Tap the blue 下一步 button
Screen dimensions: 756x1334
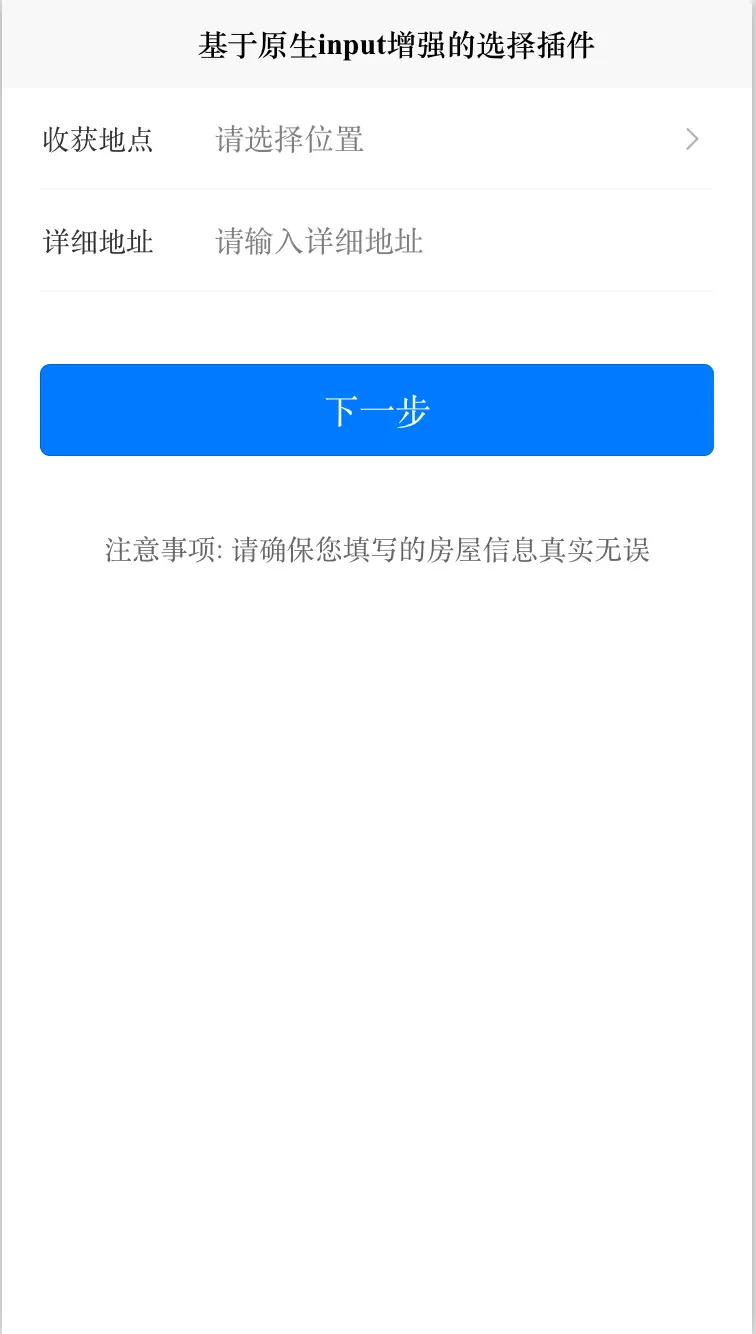coord(377,410)
